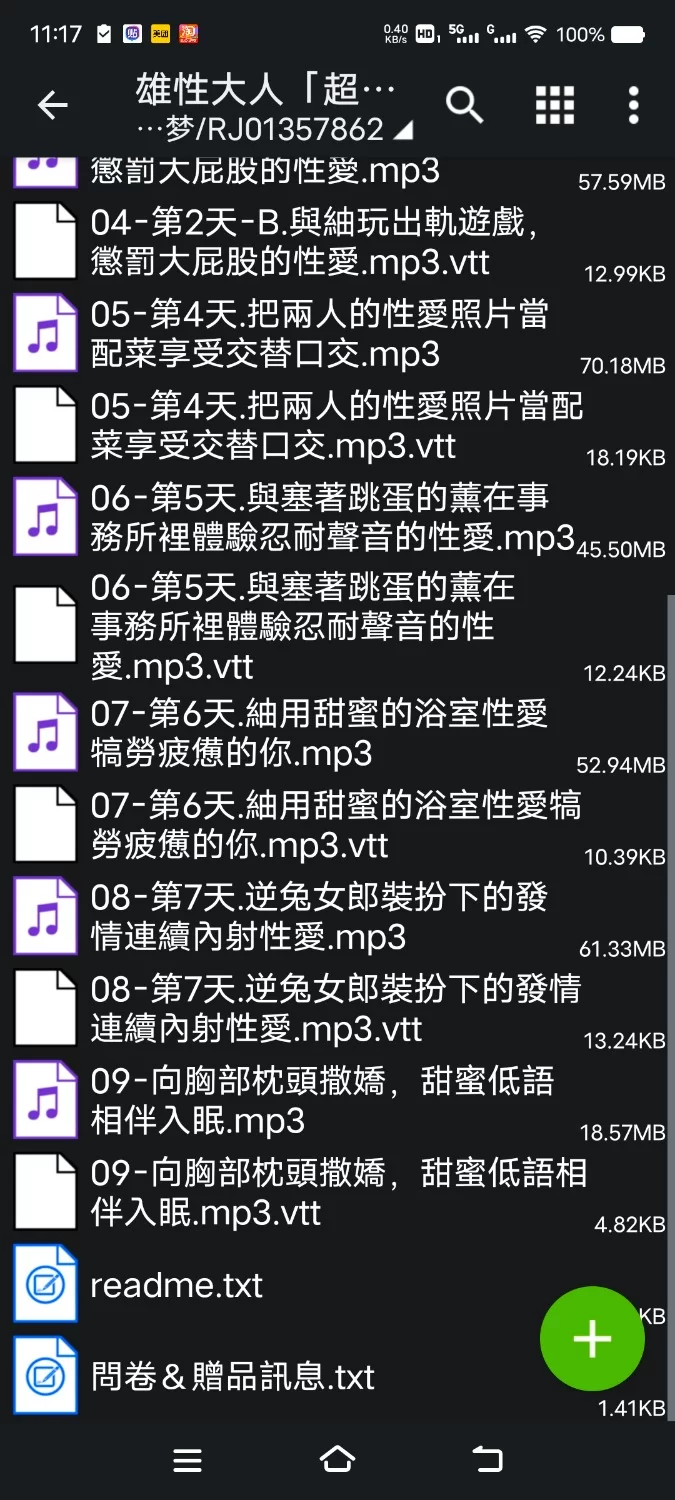Open the 05-第4天 mp3.vtt subtitle file
The width and height of the screenshot is (675, 1500).
[320, 425]
